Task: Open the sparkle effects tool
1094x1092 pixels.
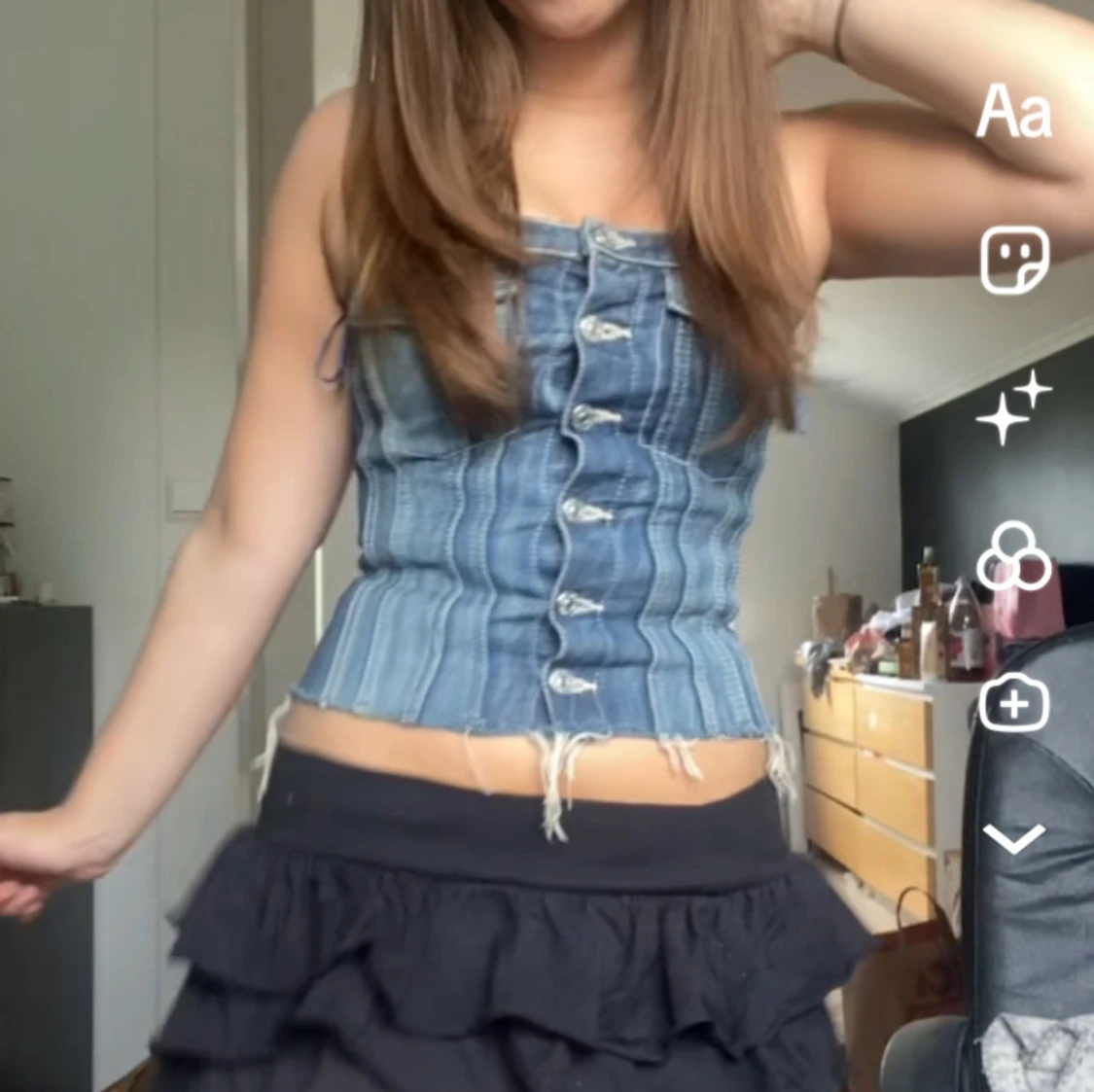Action: coord(1013,407)
